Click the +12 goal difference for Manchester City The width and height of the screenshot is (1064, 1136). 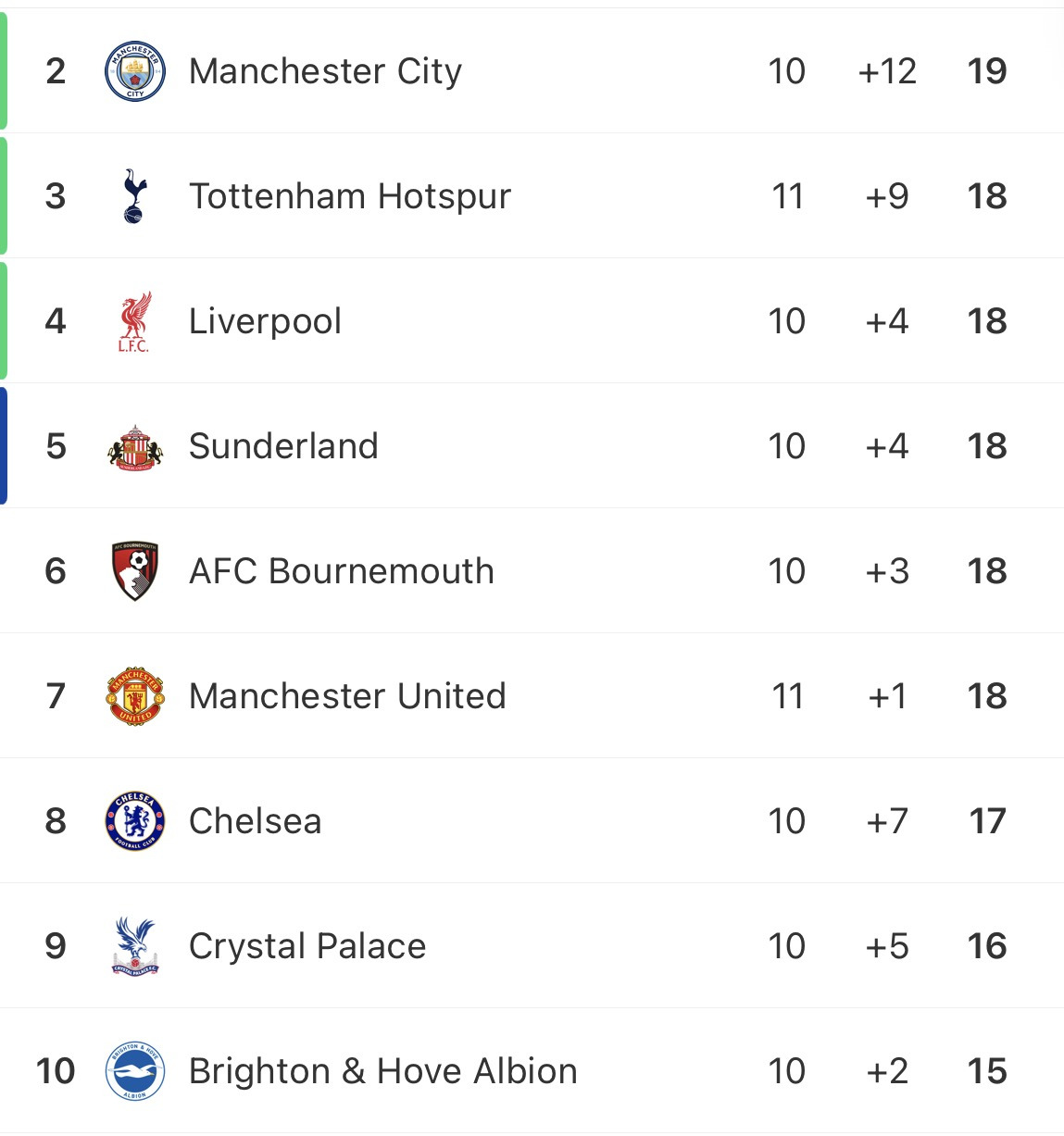click(x=885, y=70)
